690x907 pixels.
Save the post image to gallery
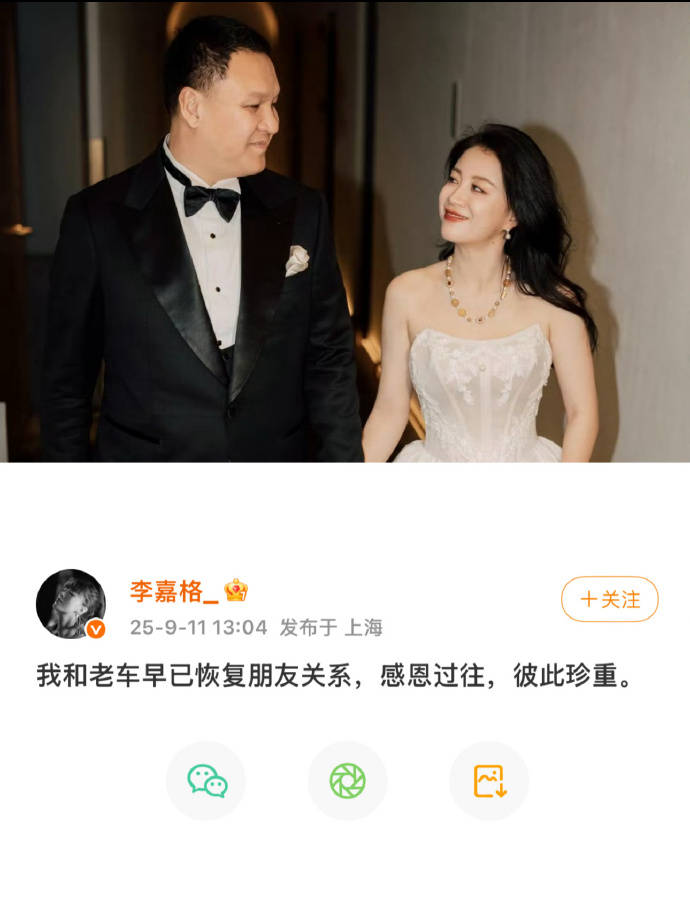[x=489, y=780]
